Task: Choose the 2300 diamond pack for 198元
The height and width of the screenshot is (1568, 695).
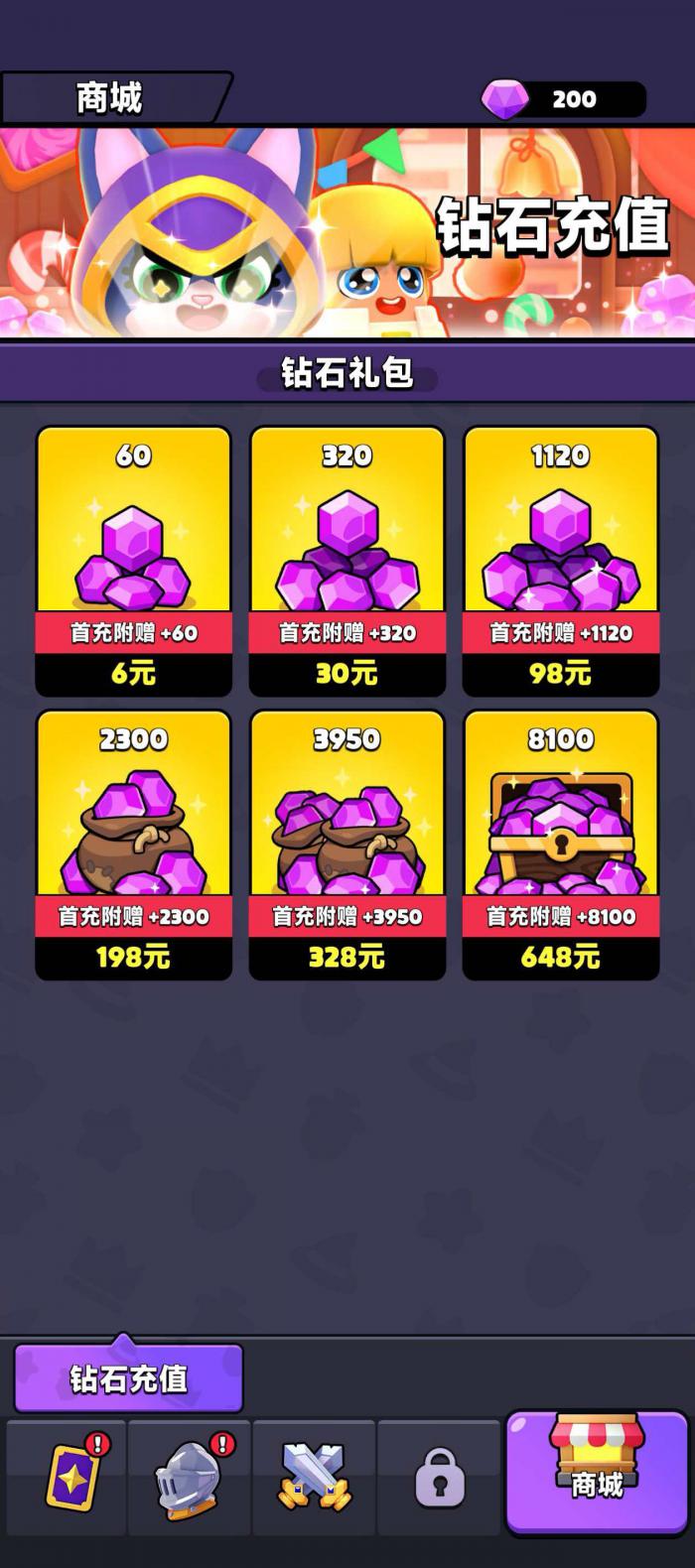Action: coord(134,846)
